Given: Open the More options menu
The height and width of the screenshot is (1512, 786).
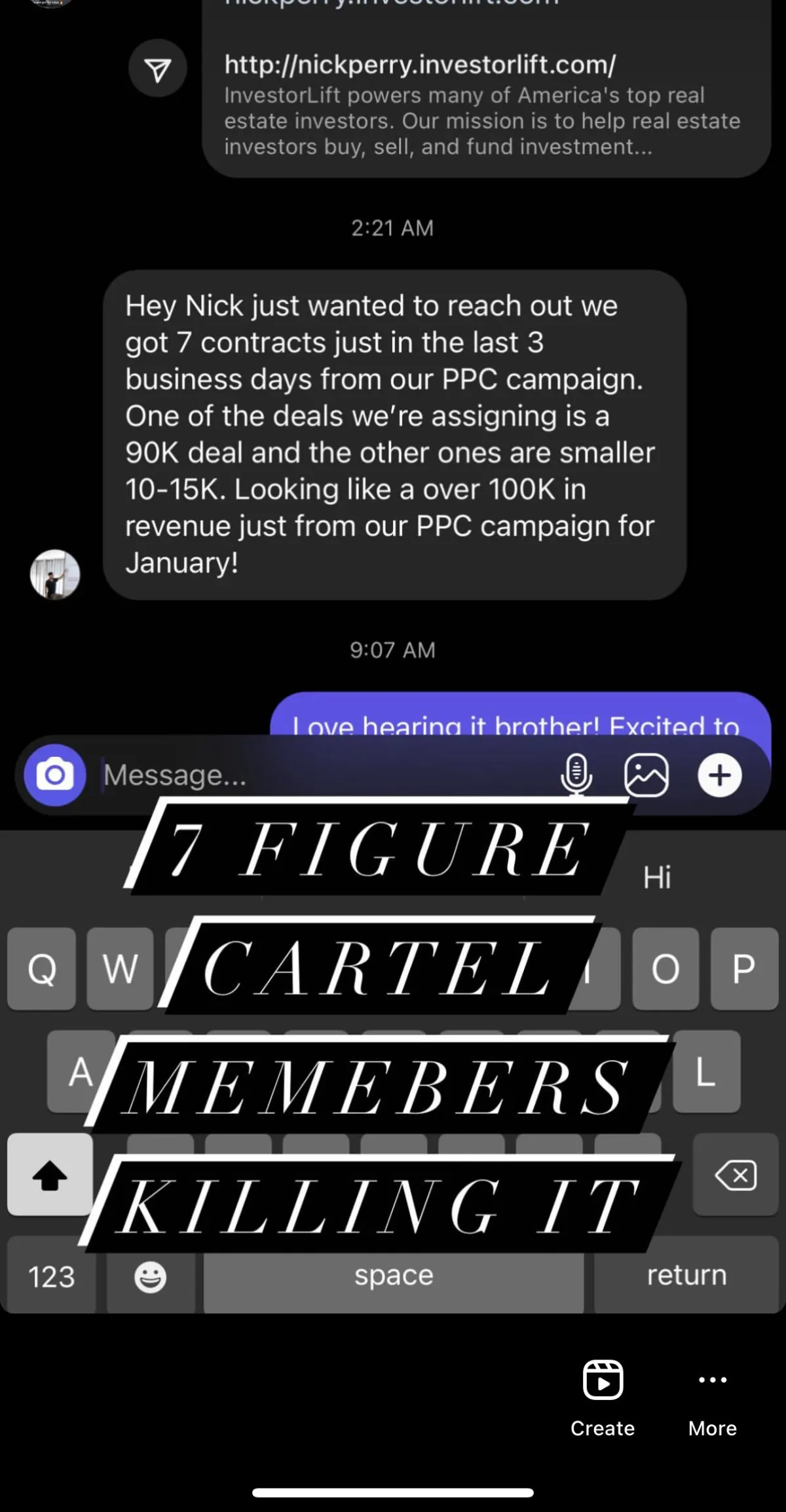Looking at the screenshot, I should [712, 1396].
